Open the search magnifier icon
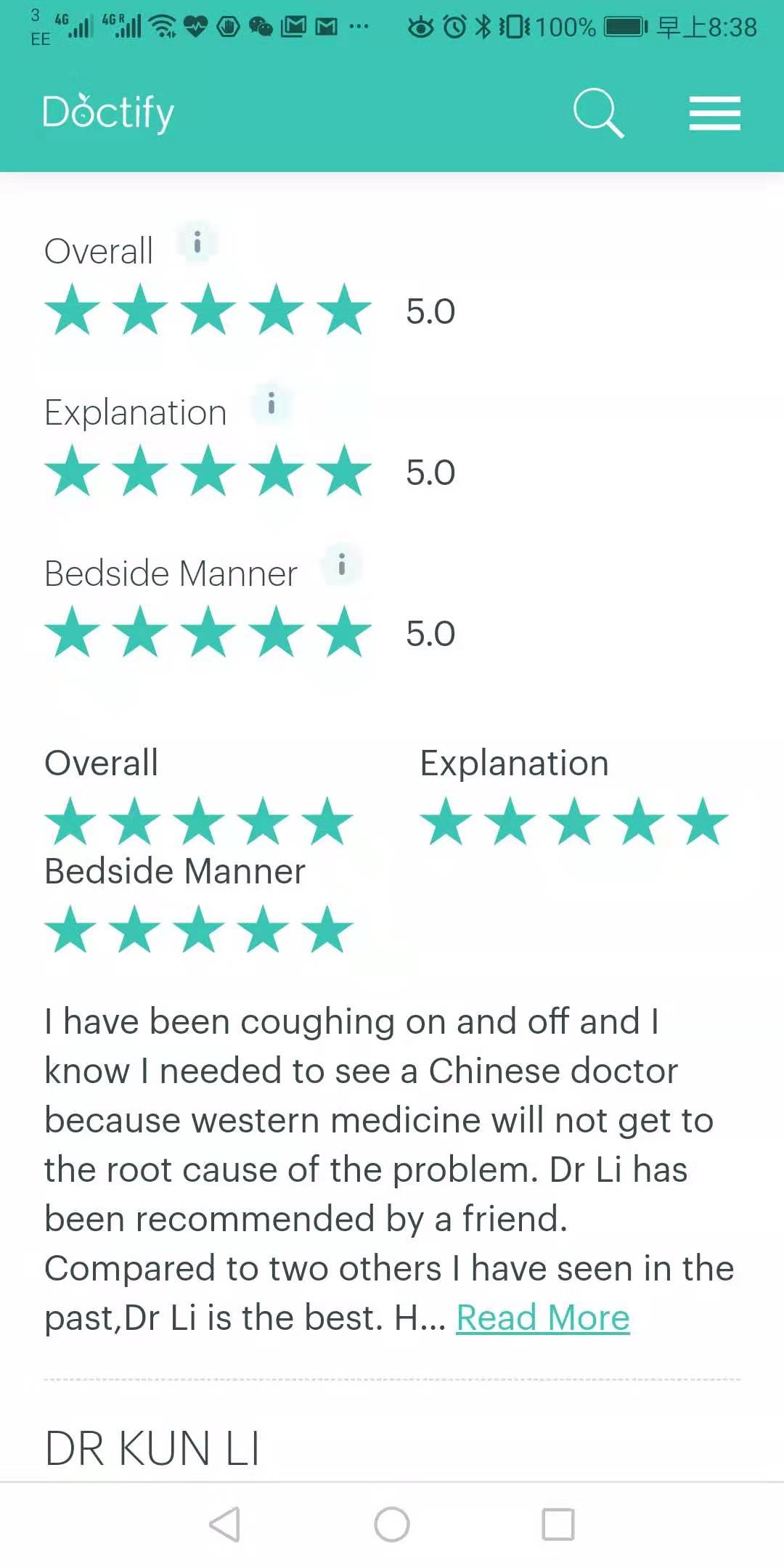This screenshot has width=784, height=1568. 598,113
